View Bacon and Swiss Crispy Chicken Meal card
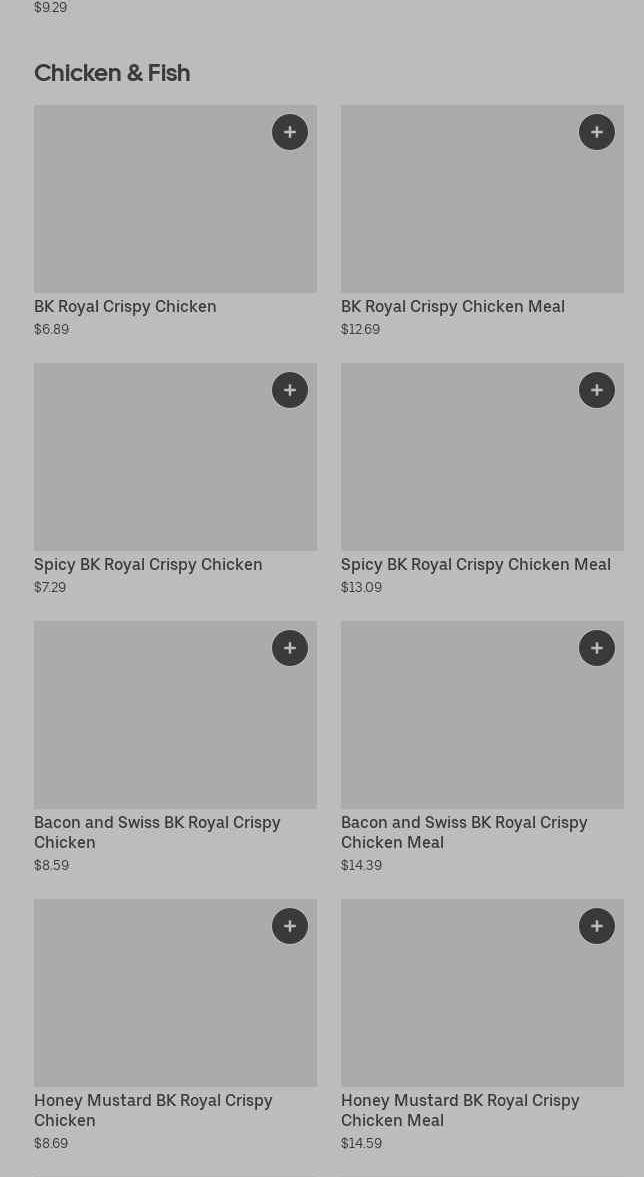This screenshot has height=1177, width=644. point(460,730)
